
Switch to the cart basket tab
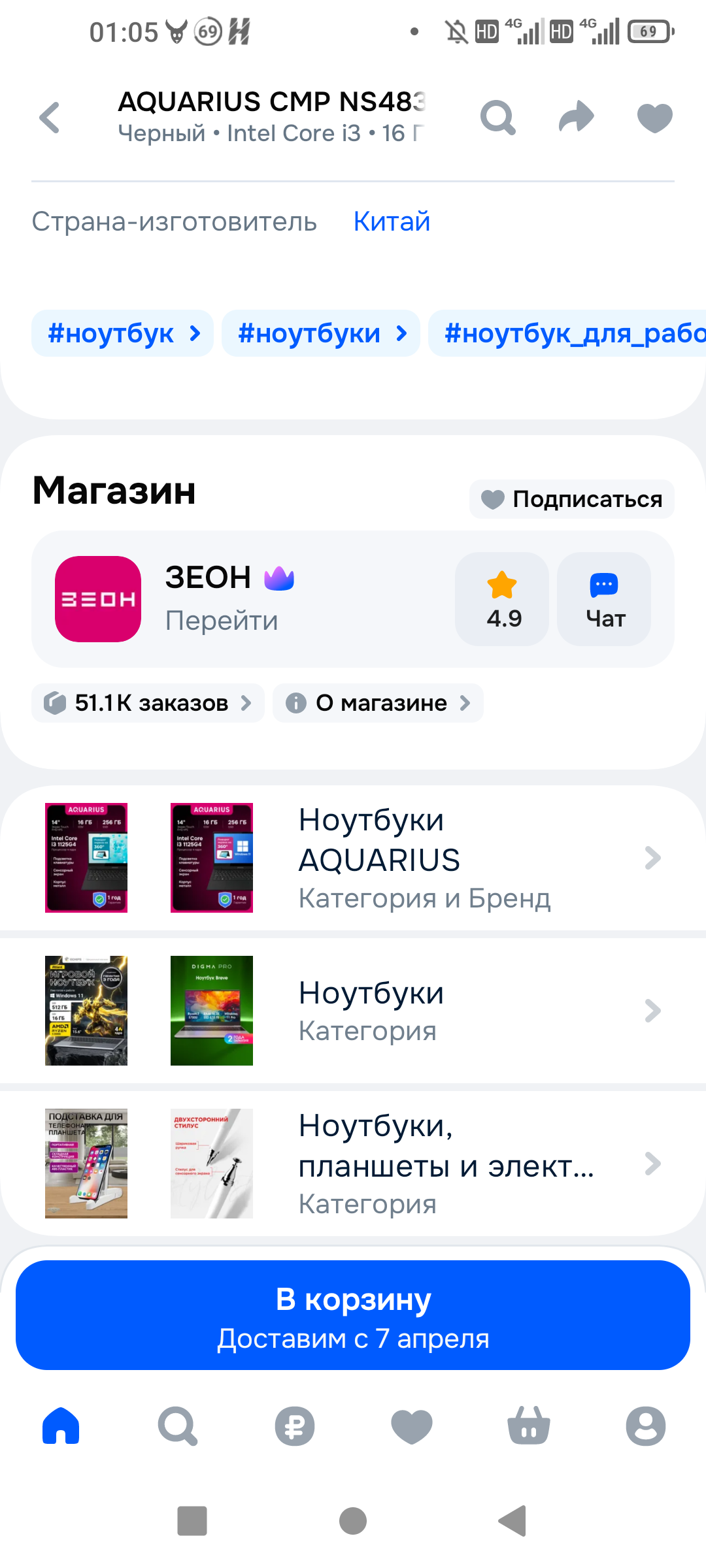[x=529, y=1426]
